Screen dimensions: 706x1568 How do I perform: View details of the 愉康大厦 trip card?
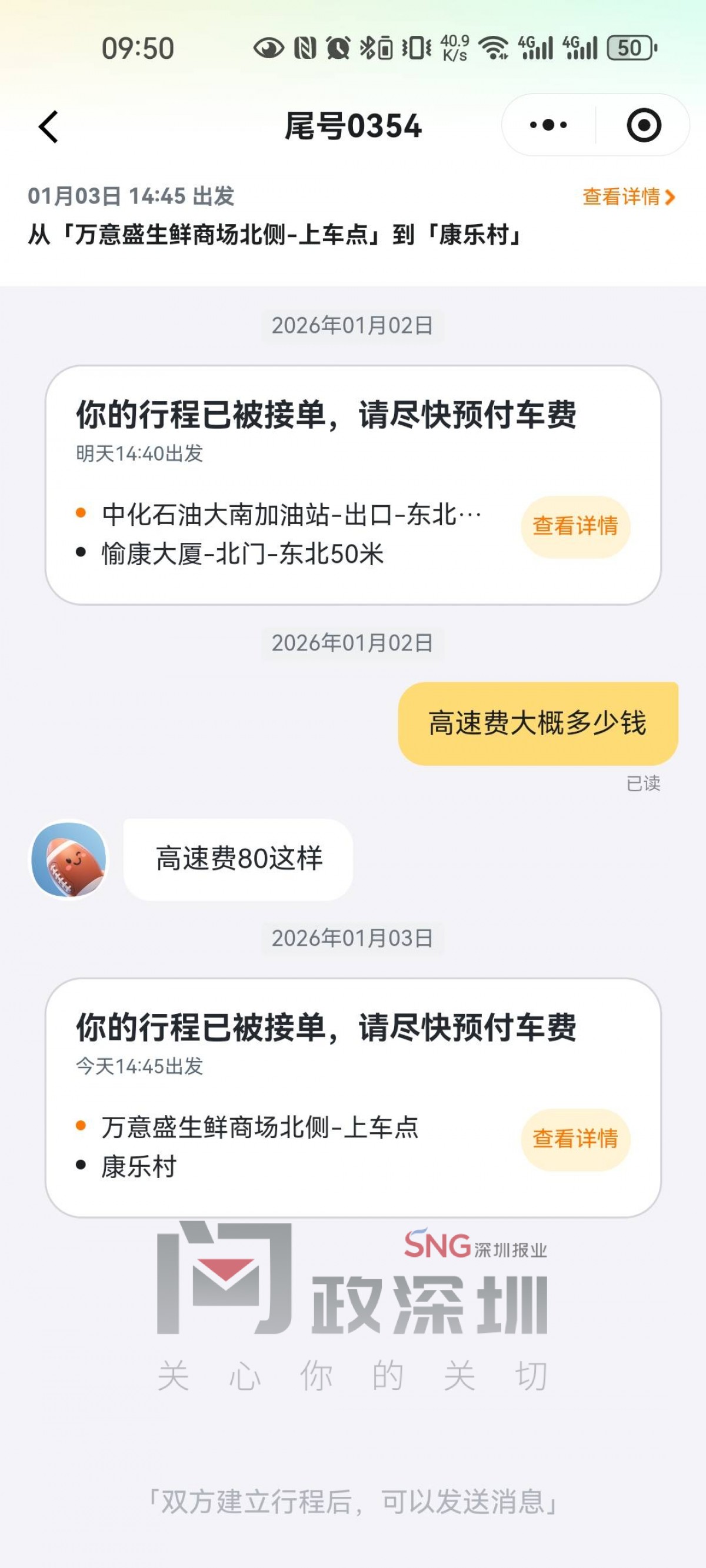coord(575,526)
